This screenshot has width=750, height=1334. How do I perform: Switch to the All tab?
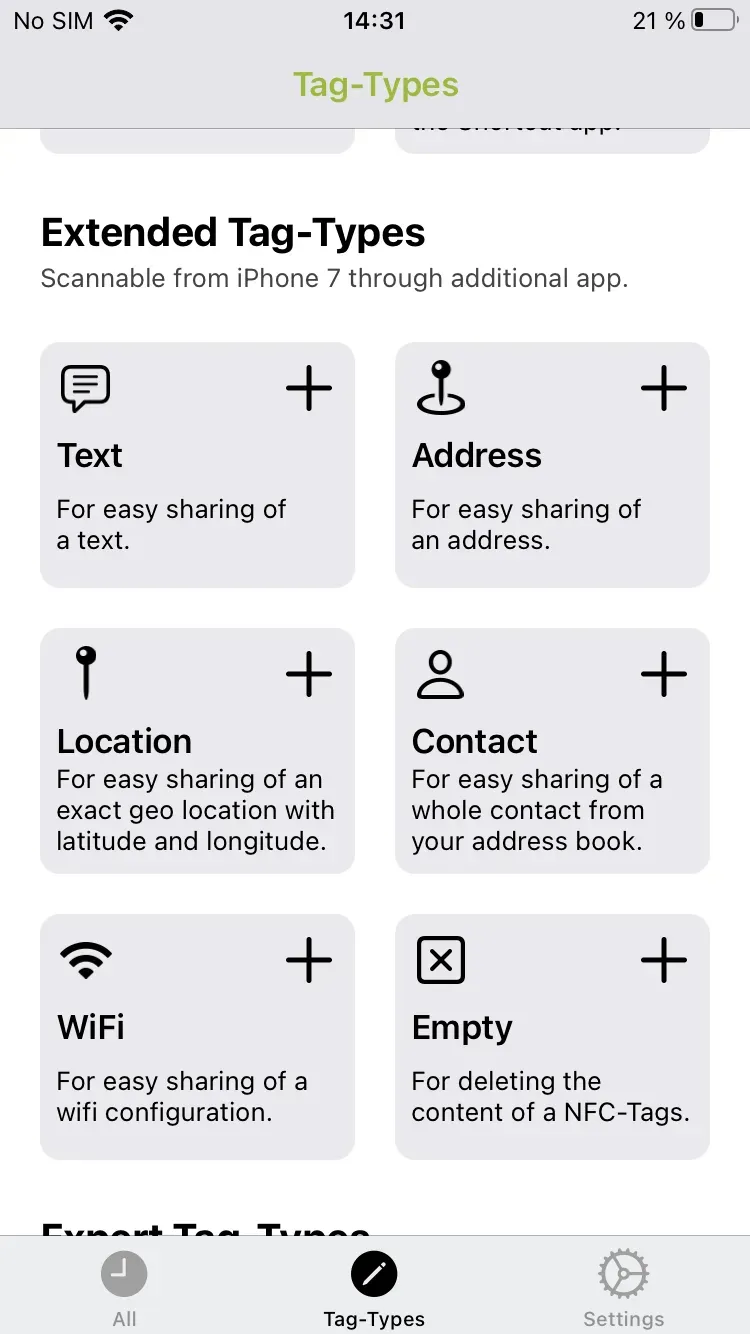coord(124,1285)
